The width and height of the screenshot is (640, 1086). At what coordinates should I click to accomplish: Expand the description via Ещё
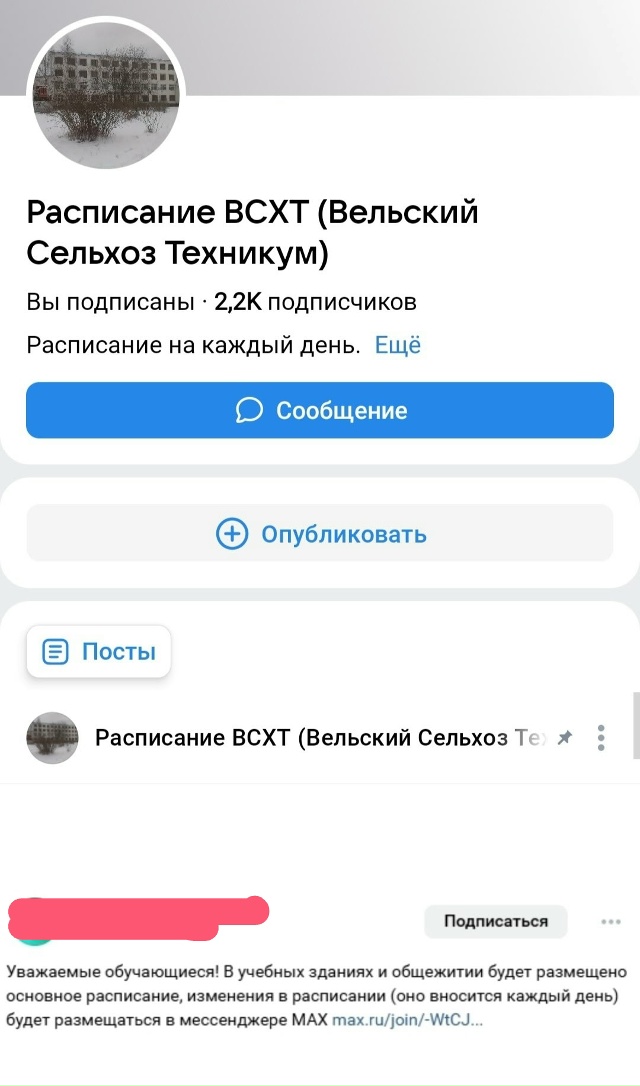(398, 346)
